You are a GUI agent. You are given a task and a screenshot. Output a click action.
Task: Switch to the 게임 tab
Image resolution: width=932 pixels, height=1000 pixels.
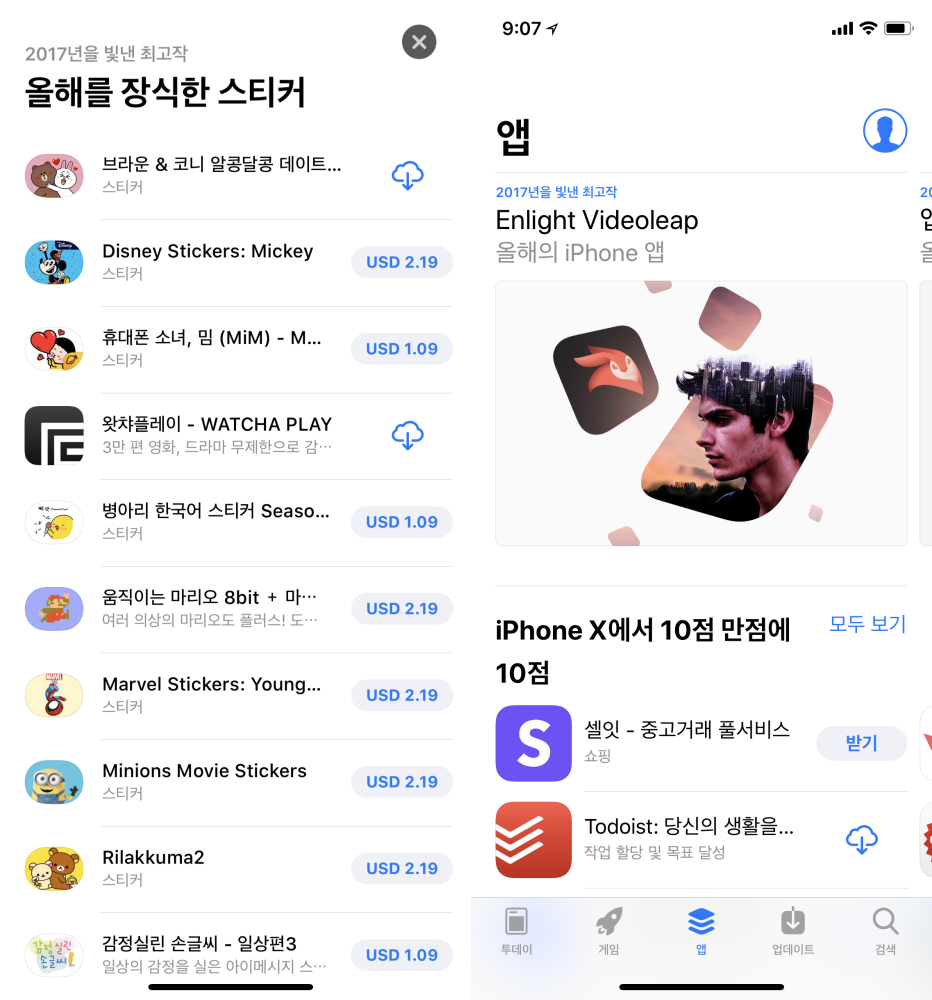(x=609, y=932)
